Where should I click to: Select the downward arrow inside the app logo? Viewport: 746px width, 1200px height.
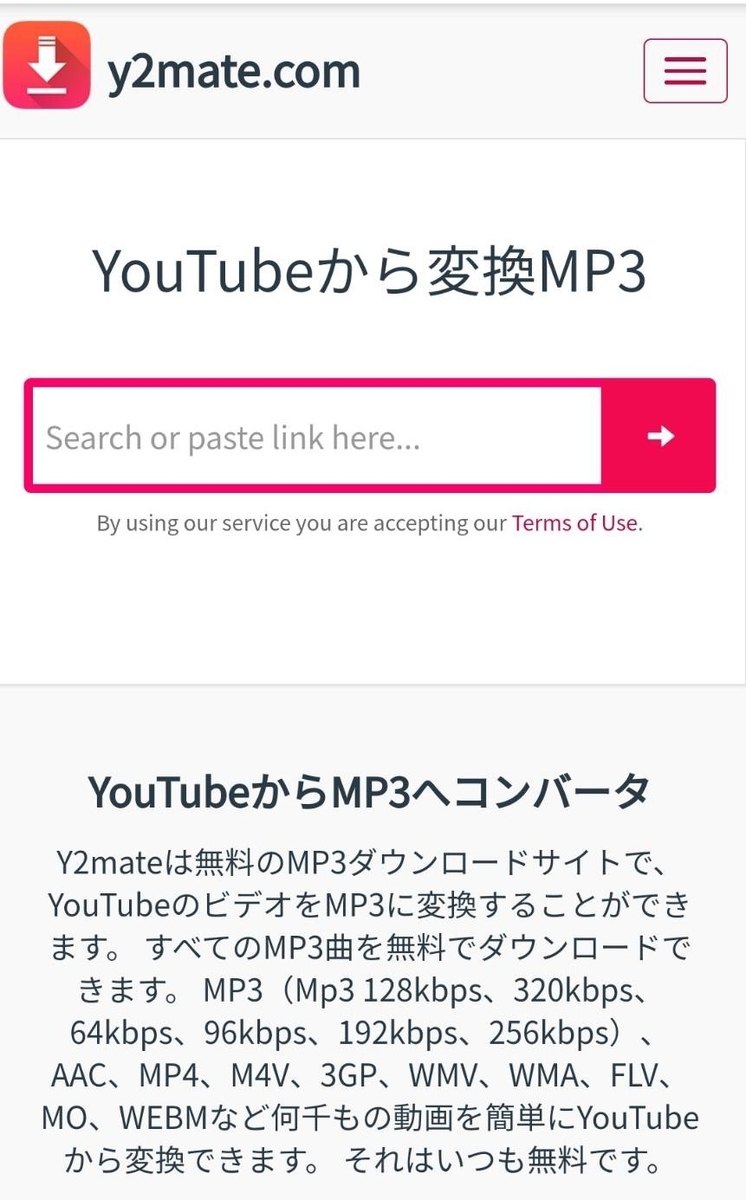(46, 70)
